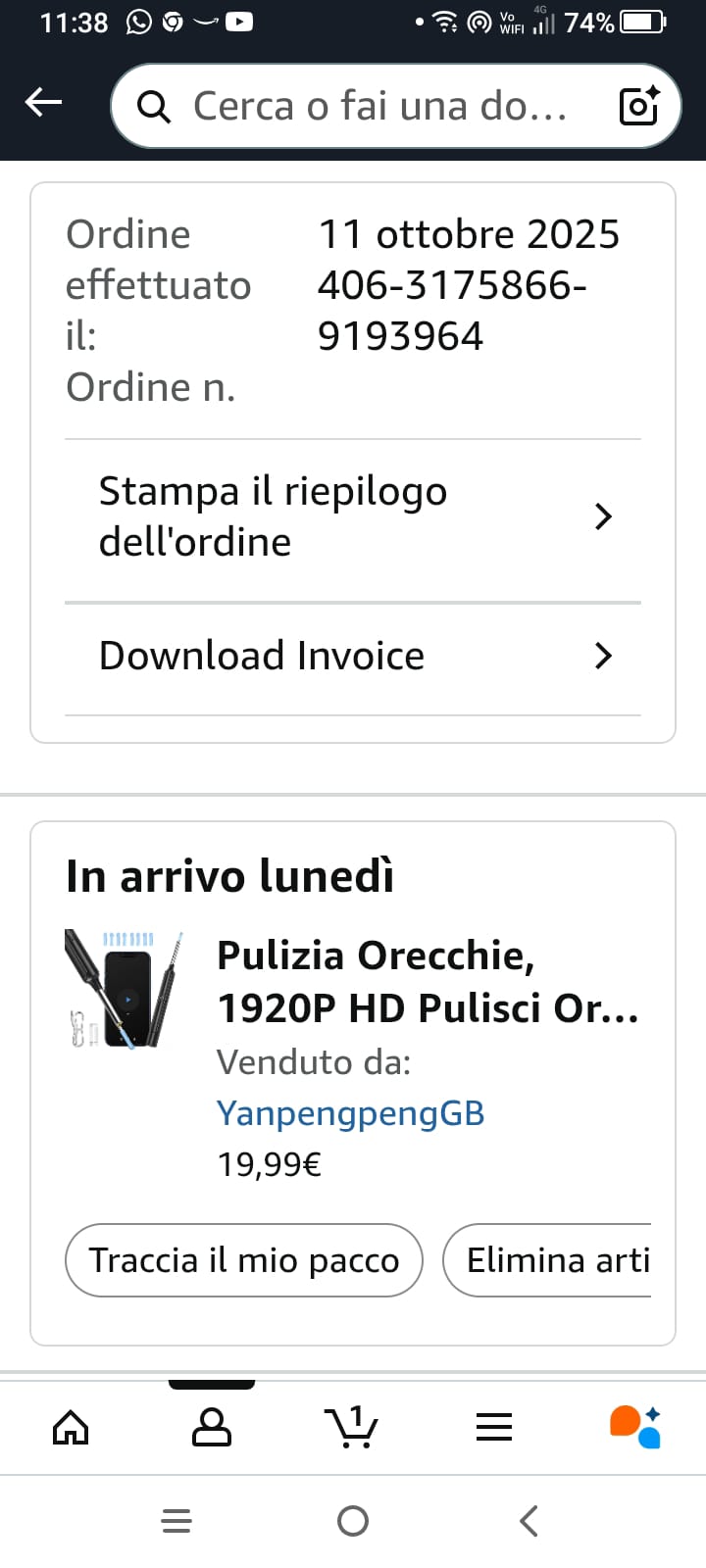Image resolution: width=706 pixels, height=1568 pixels.
Task: Switch to the account profile tab
Action: point(212,1427)
